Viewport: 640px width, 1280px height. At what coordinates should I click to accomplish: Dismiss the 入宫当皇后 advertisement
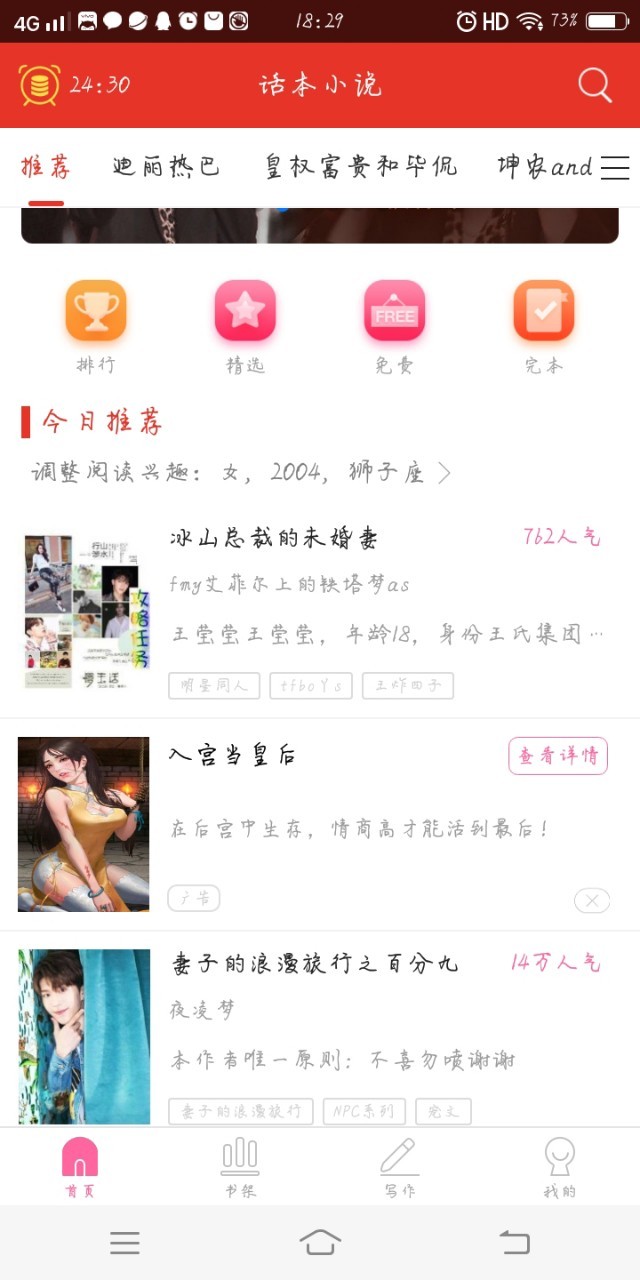(592, 900)
